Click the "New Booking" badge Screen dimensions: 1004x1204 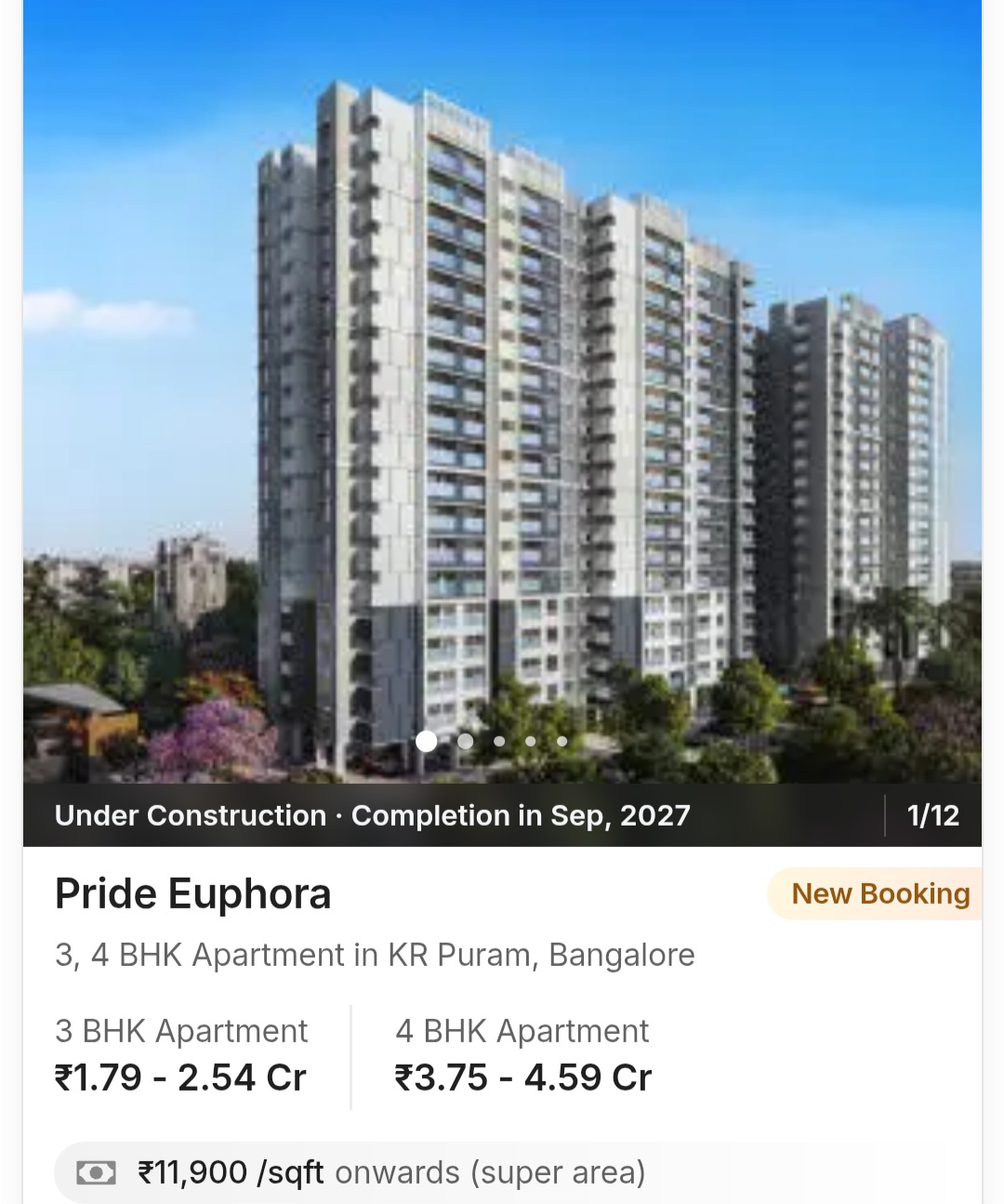coord(879,893)
